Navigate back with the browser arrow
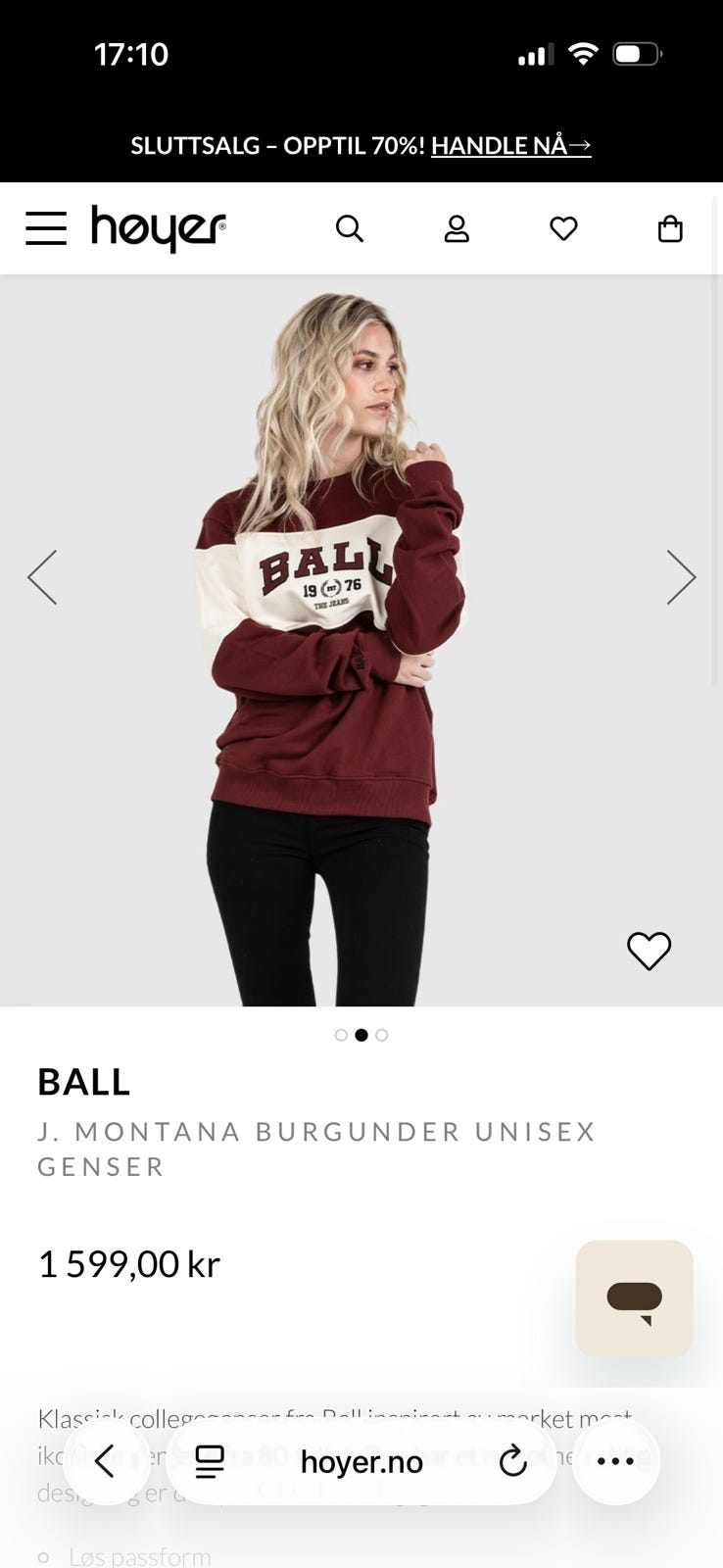The width and height of the screenshot is (723, 1568). [107, 1461]
